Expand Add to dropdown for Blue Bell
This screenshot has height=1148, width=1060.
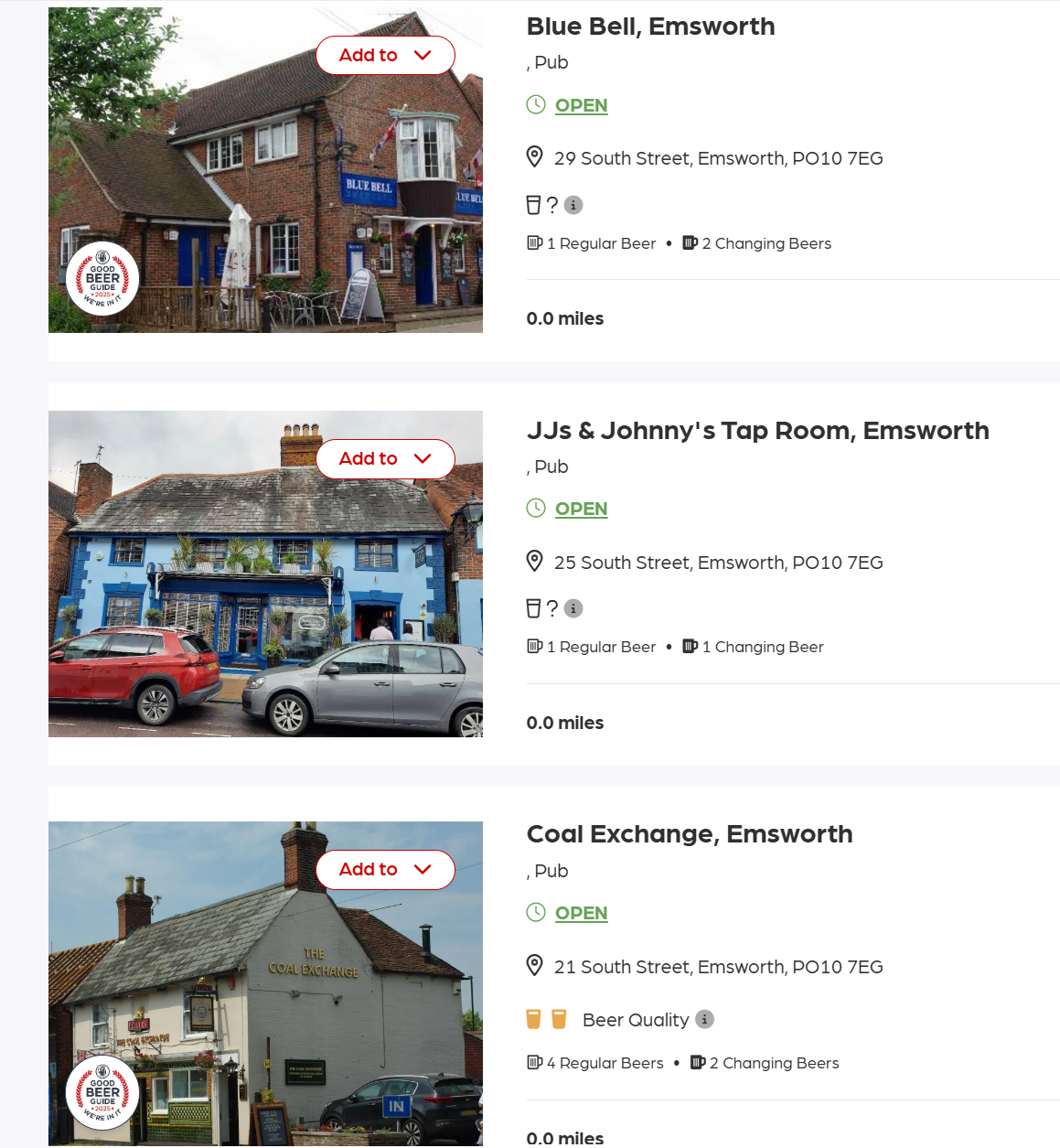pyautogui.click(x=385, y=56)
